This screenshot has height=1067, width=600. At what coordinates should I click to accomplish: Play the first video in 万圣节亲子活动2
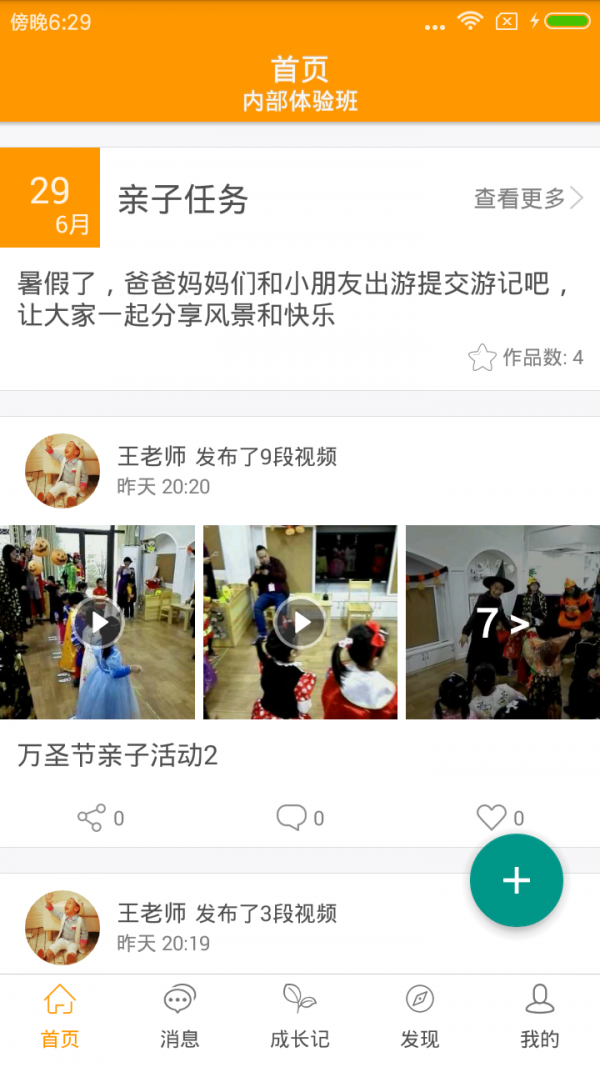coord(98,622)
